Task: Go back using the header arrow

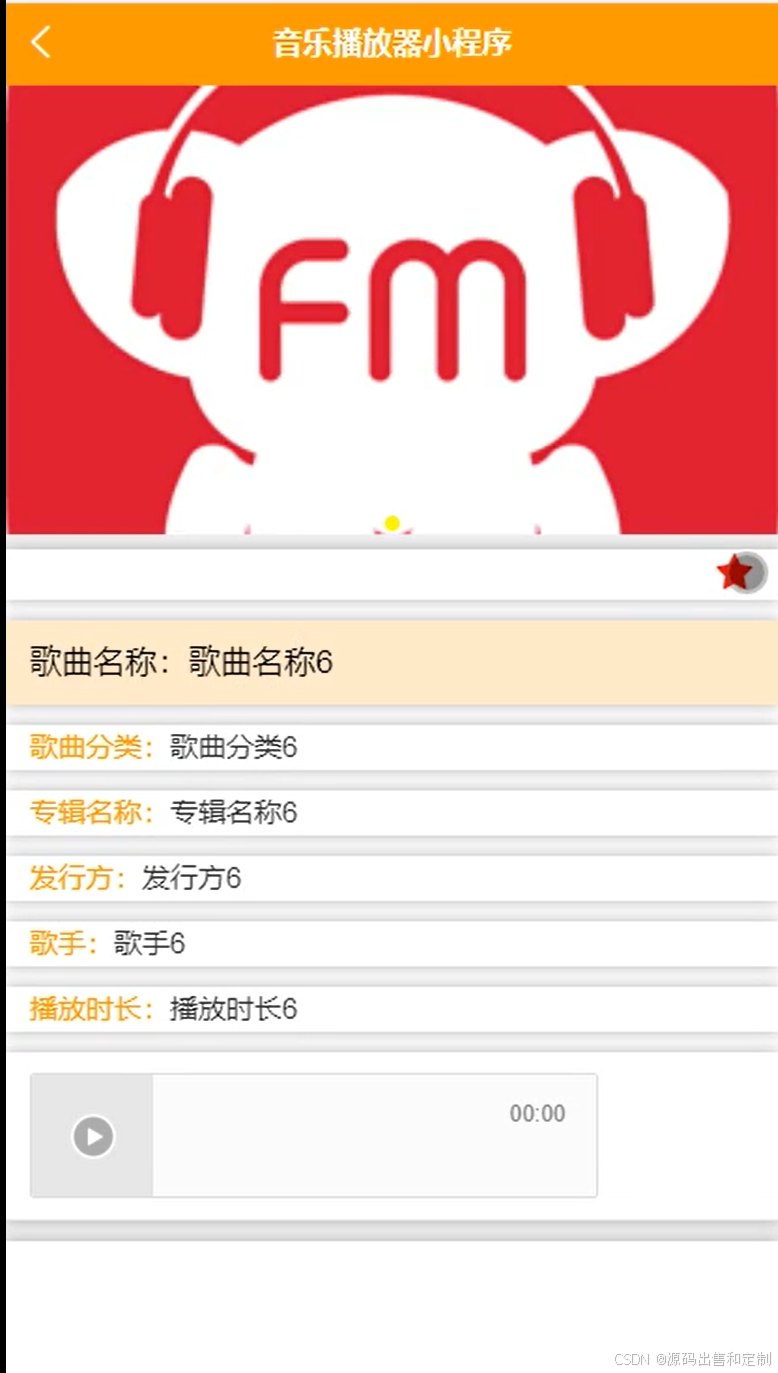Action: (x=41, y=43)
